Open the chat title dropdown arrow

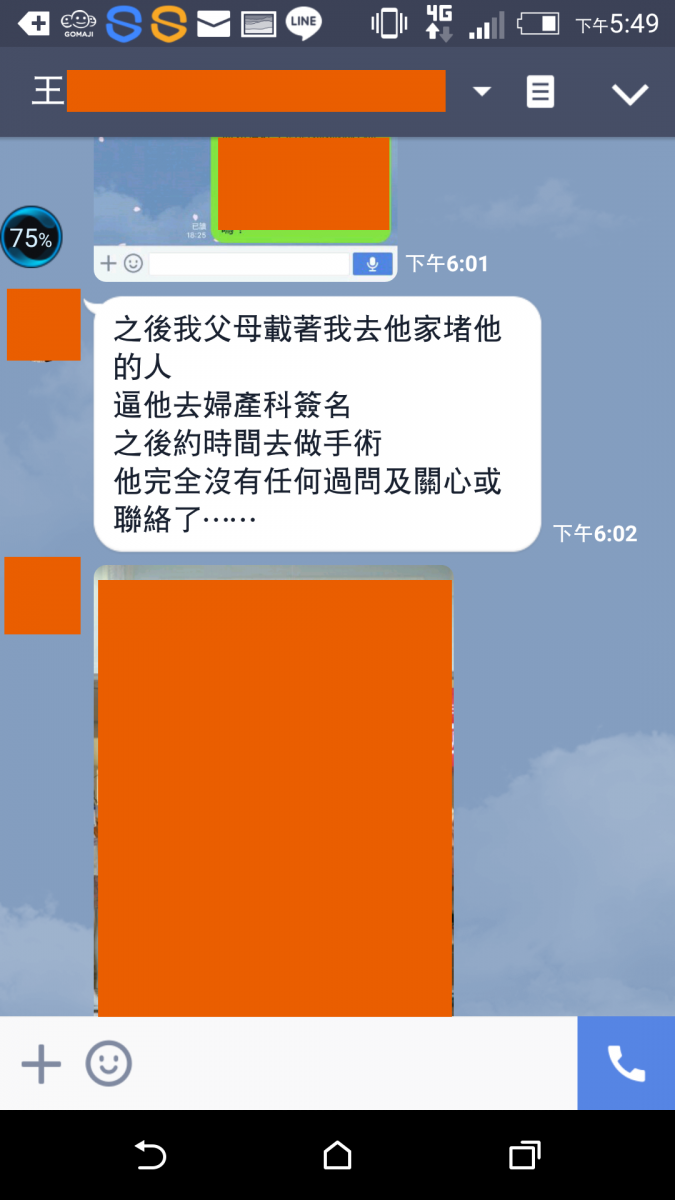pyautogui.click(x=482, y=92)
